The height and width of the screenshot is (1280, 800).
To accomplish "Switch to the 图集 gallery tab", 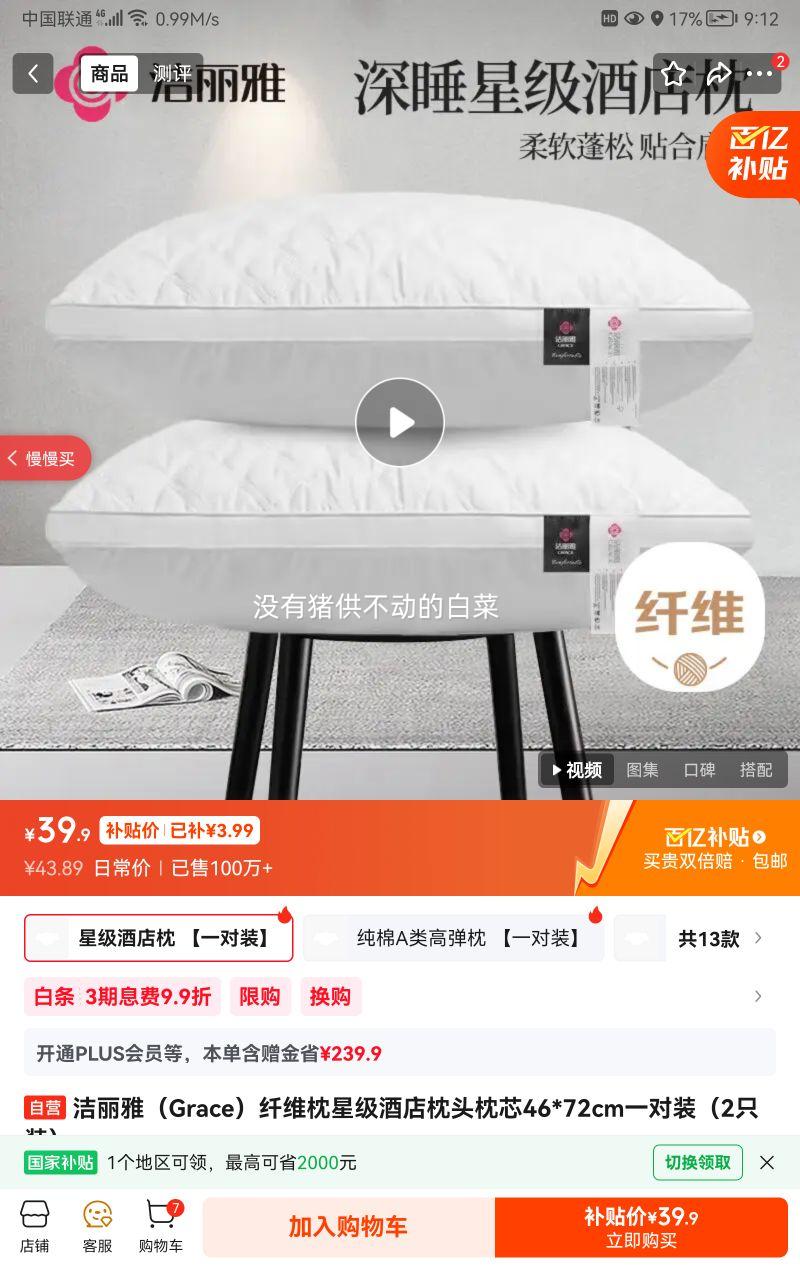I will (642, 770).
